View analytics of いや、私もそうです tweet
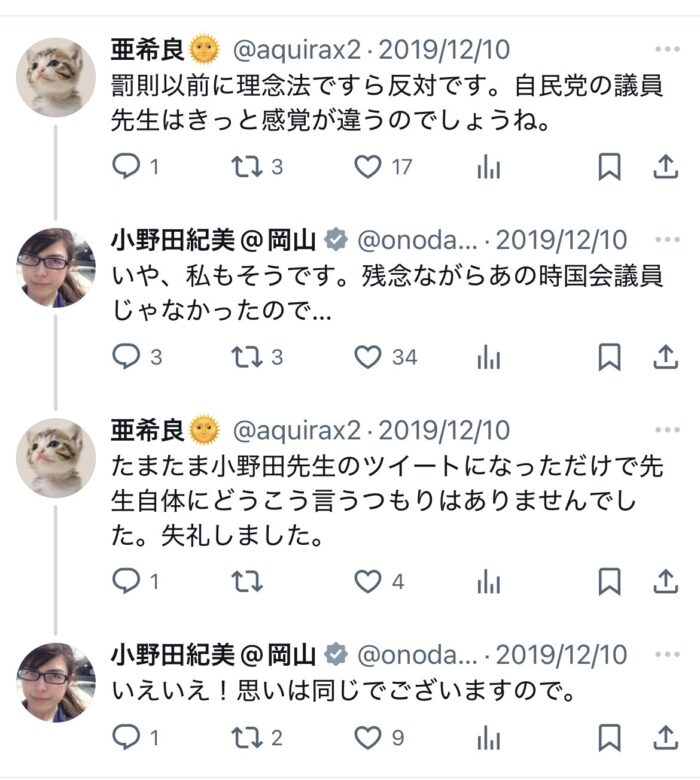Image resolution: width=700 pixels, height=780 pixels. click(x=489, y=357)
